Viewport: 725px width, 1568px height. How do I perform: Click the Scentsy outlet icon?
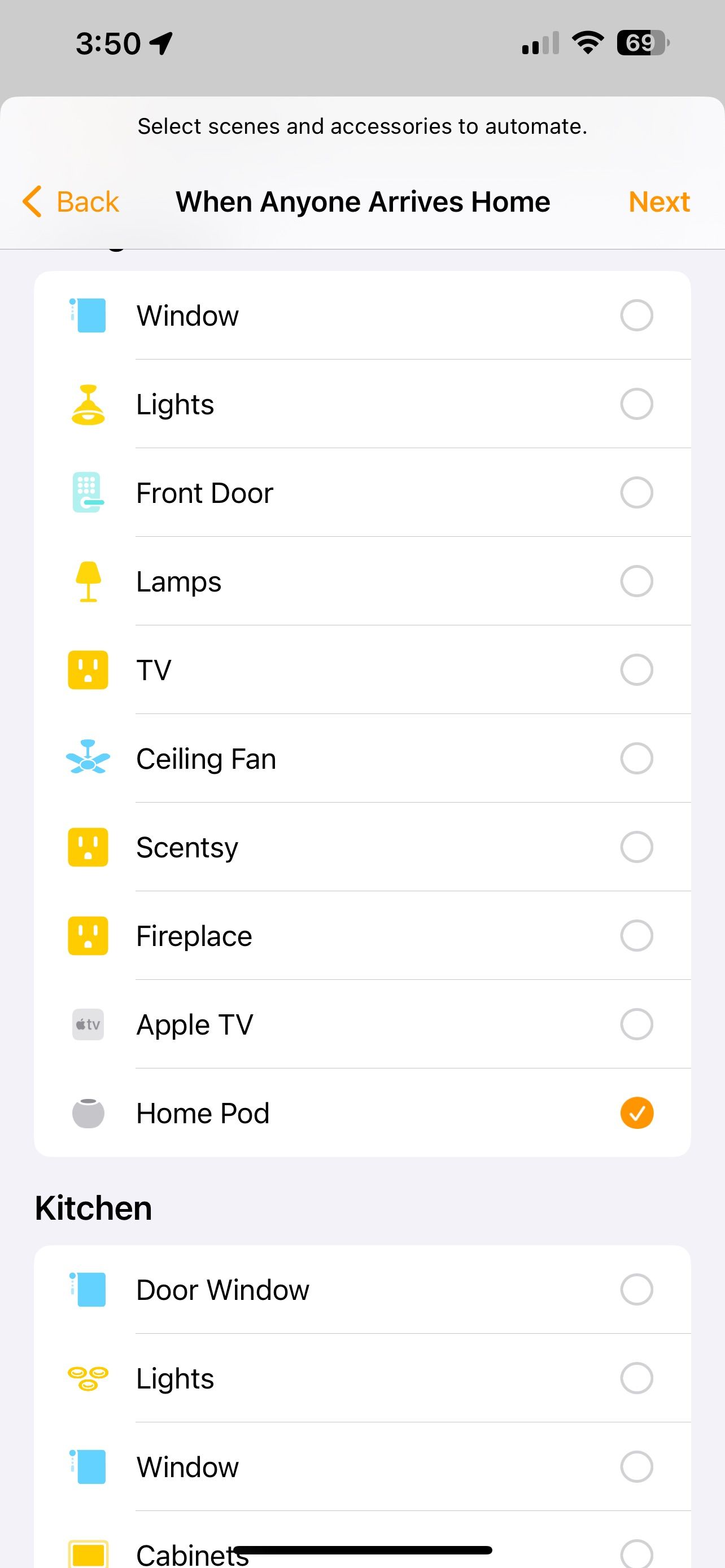[88, 847]
